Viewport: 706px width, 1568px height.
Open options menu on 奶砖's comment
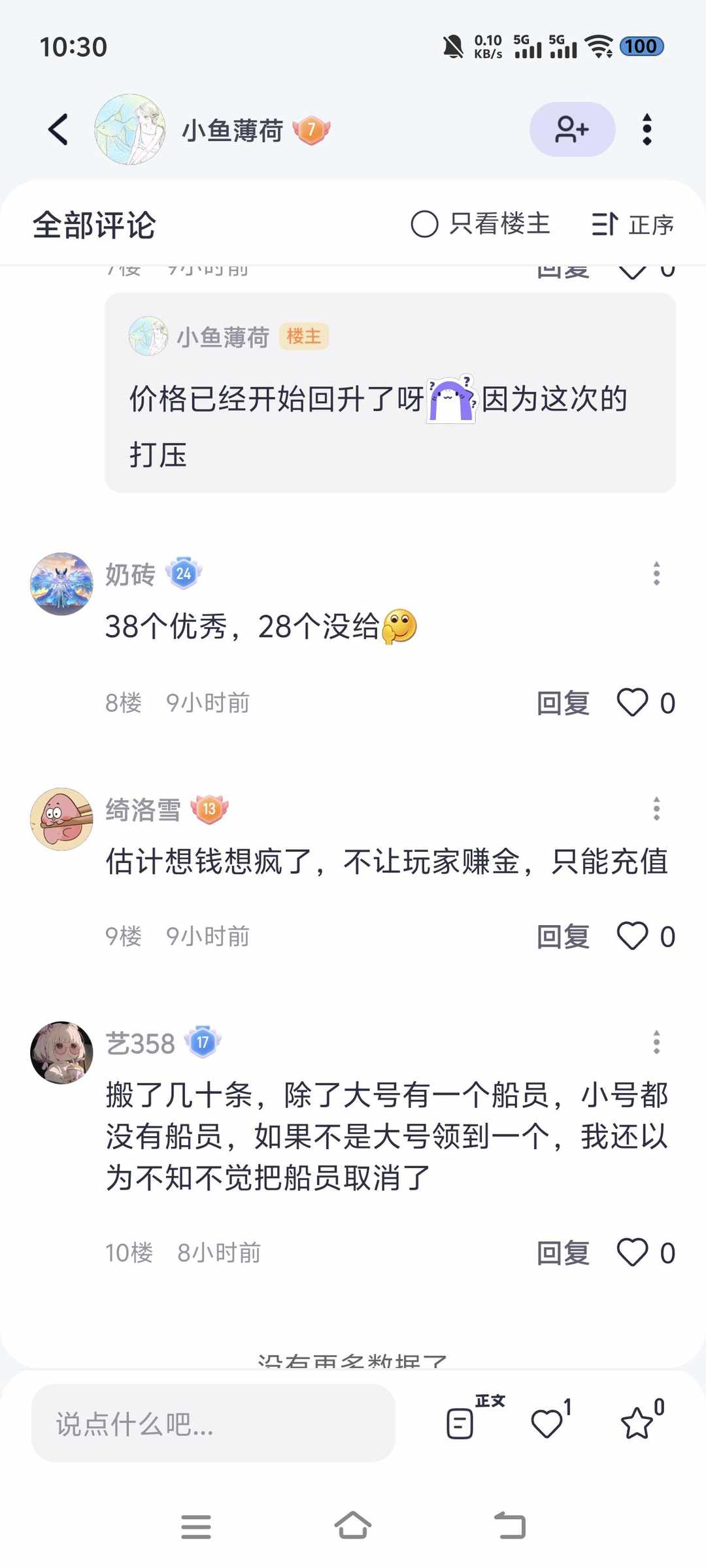point(656,574)
